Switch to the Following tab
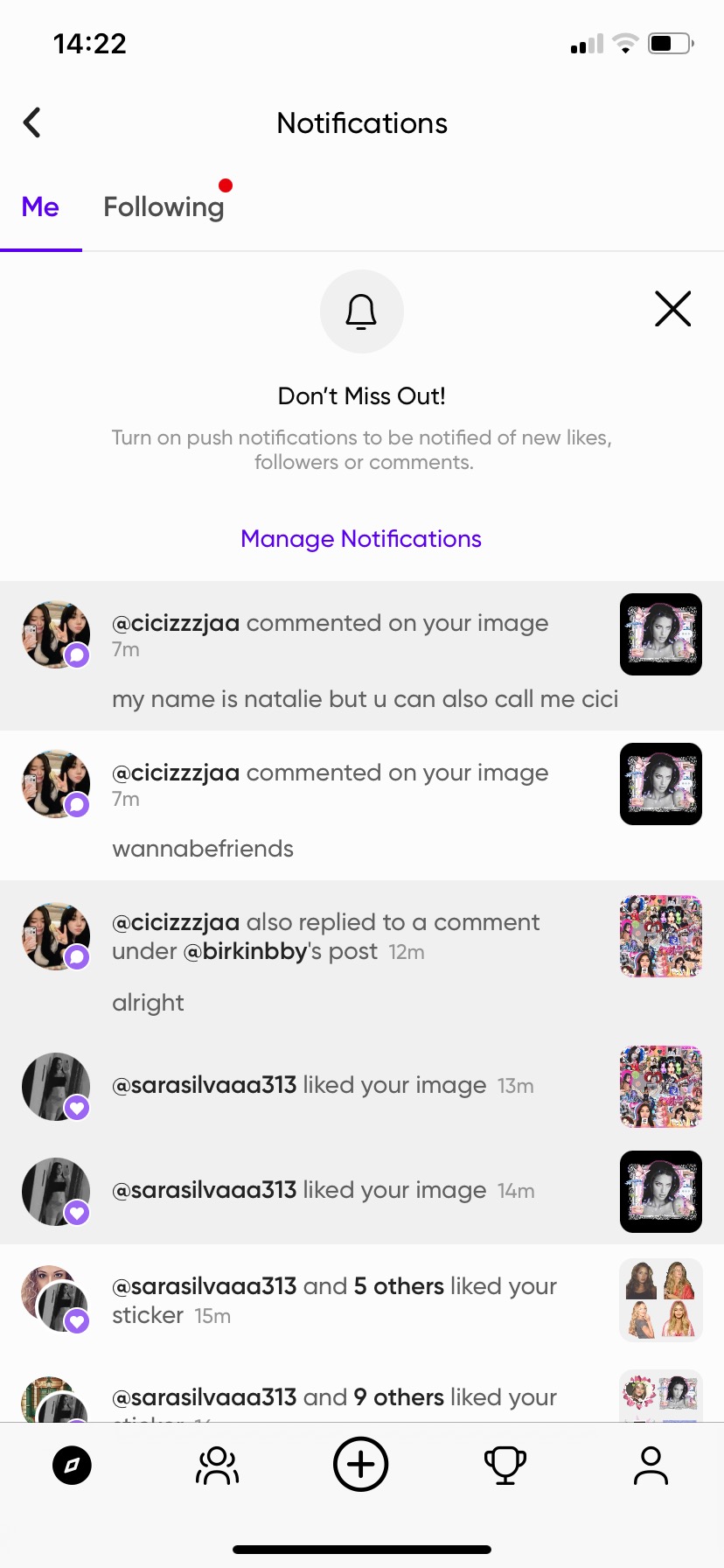The width and height of the screenshot is (724, 1568). pyautogui.click(x=164, y=207)
